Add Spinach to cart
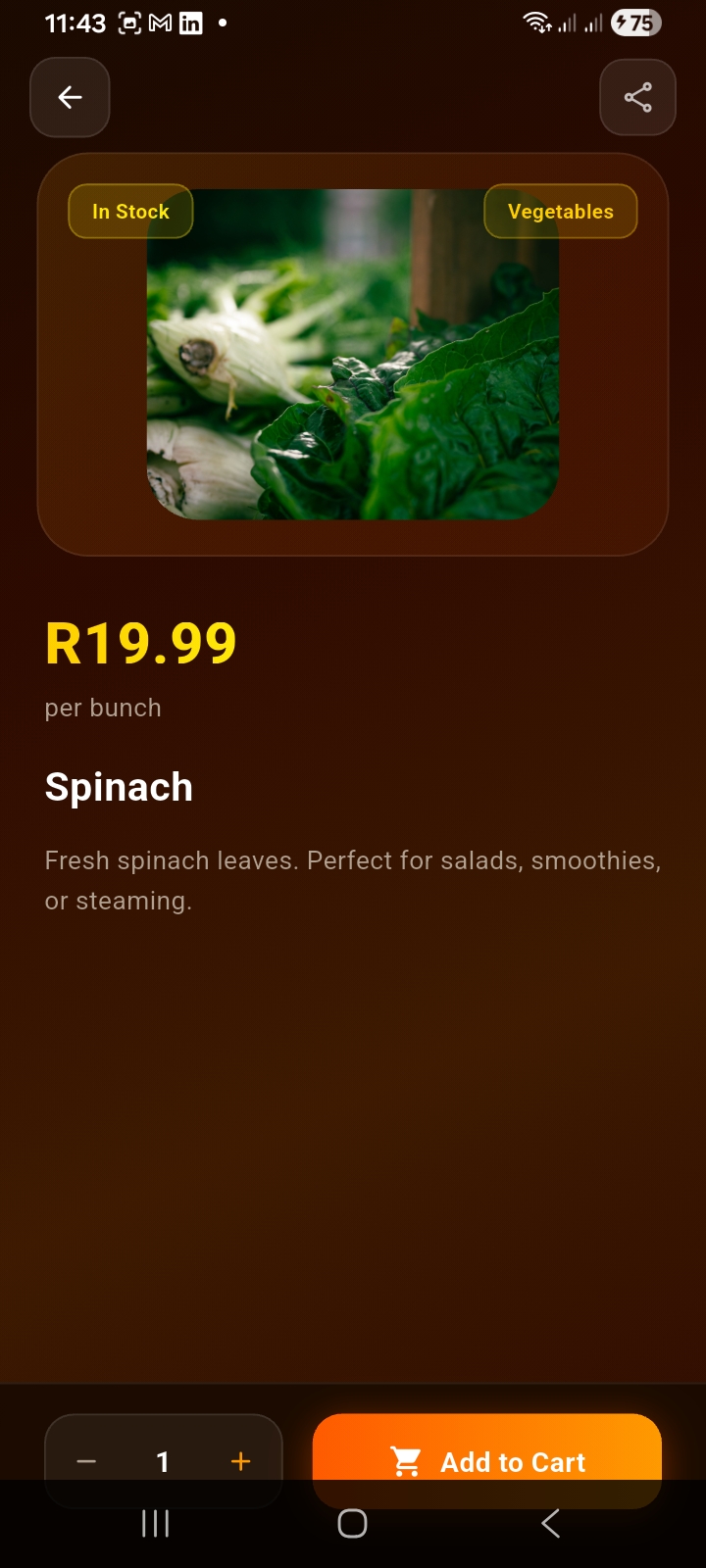This screenshot has width=706, height=1568. pos(487,1460)
